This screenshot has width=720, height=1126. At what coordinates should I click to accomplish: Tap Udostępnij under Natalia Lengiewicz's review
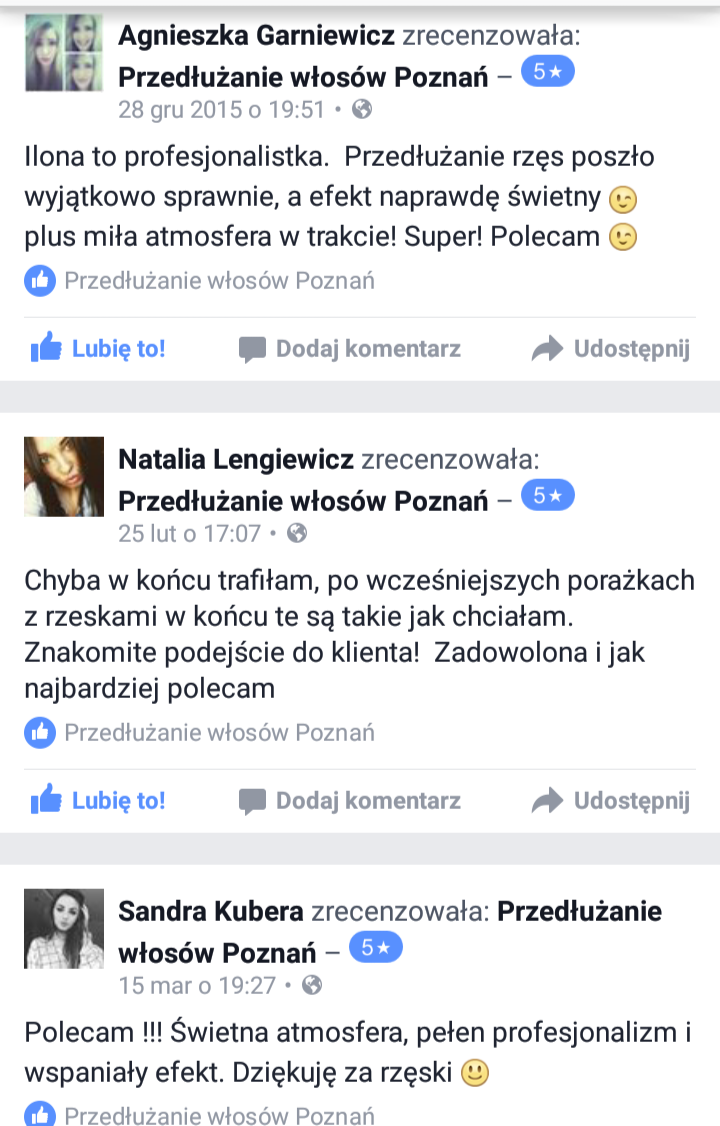click(611, 800)
